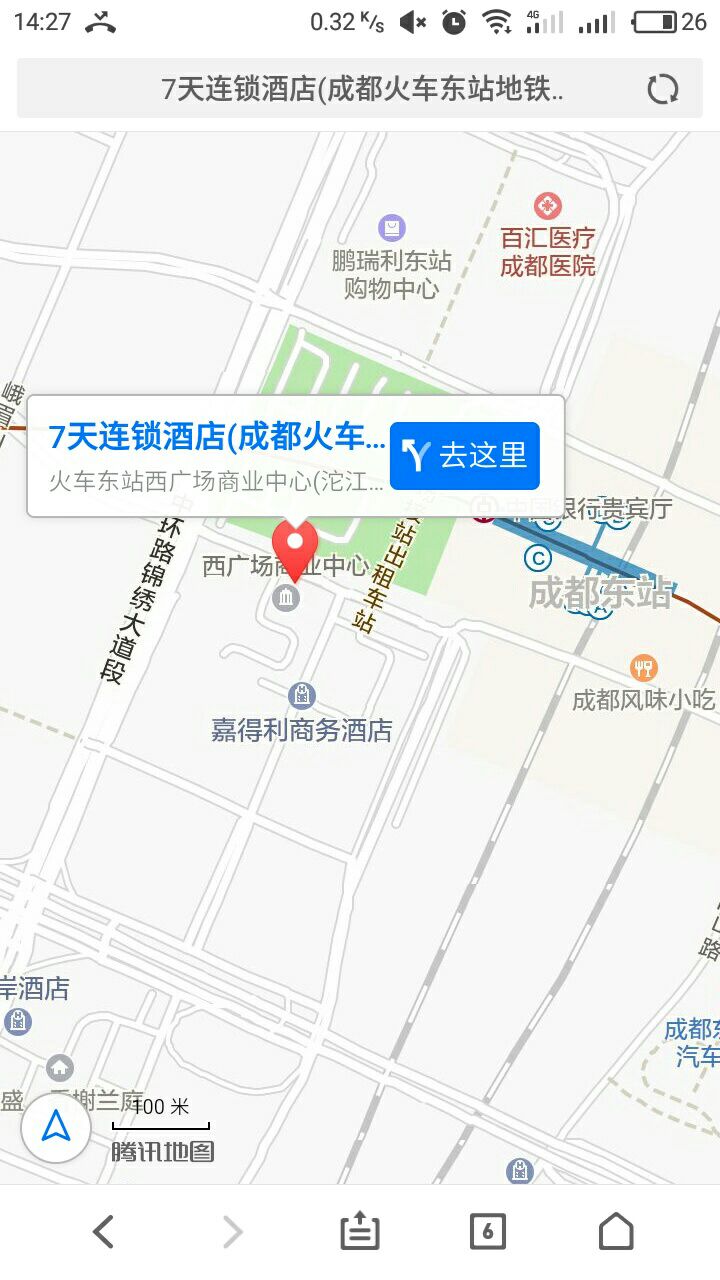
Task: Select the red location pin marker
Action: 295,550
